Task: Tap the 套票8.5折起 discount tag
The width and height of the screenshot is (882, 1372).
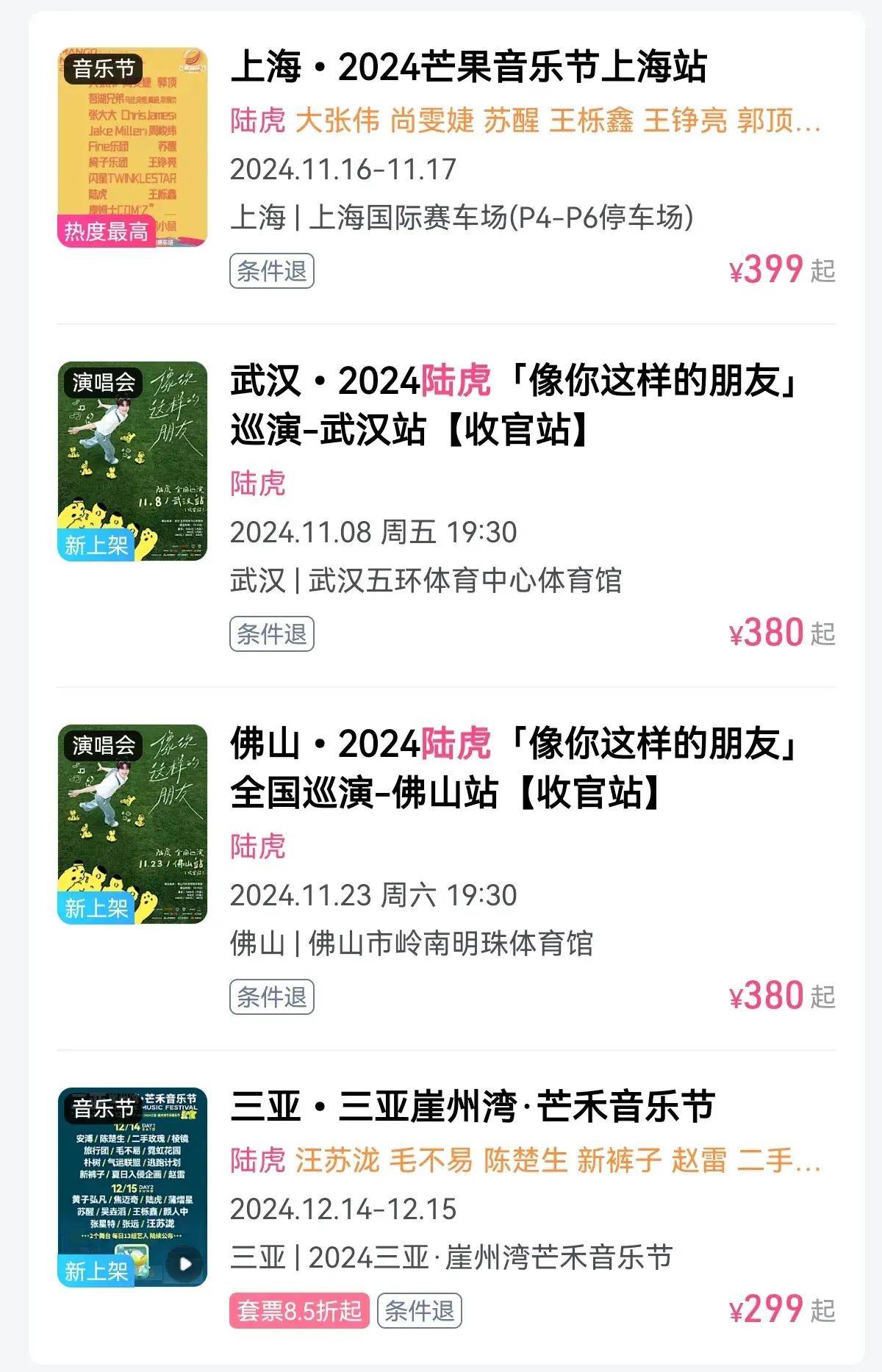Action: point(299,1310)
